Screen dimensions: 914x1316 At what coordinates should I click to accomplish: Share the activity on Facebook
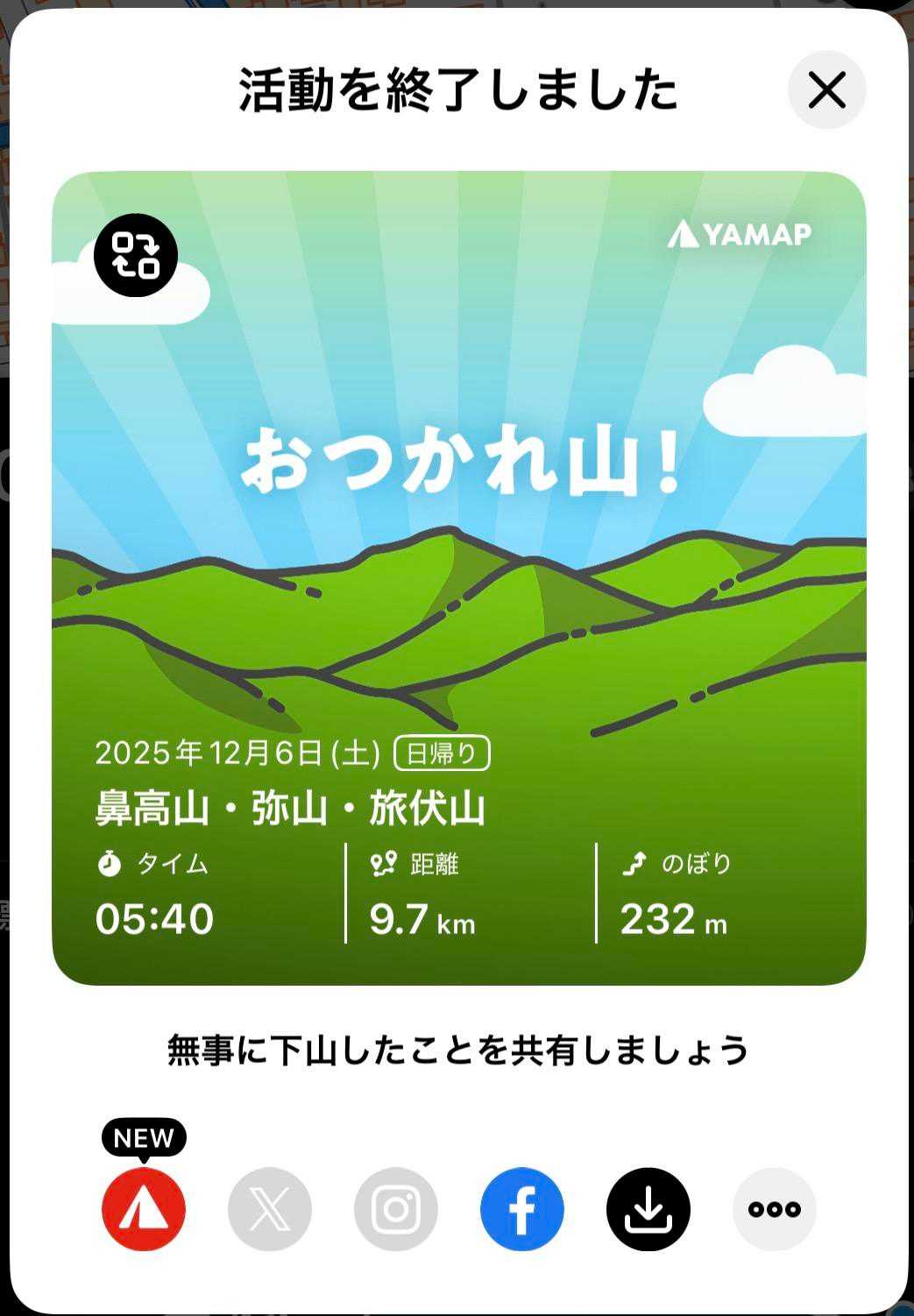coord(522,1209)
